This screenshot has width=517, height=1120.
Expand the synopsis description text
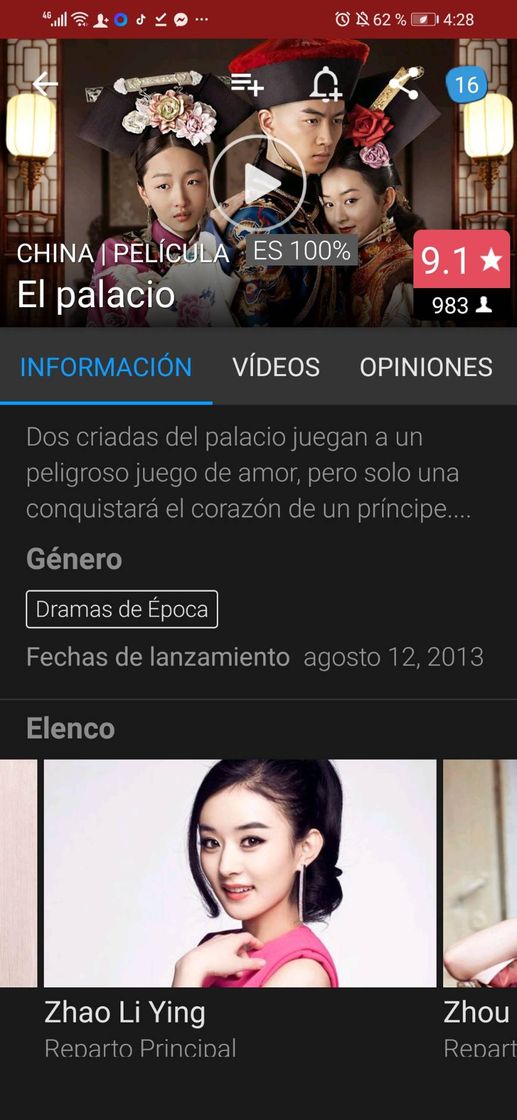coord(249,474)
